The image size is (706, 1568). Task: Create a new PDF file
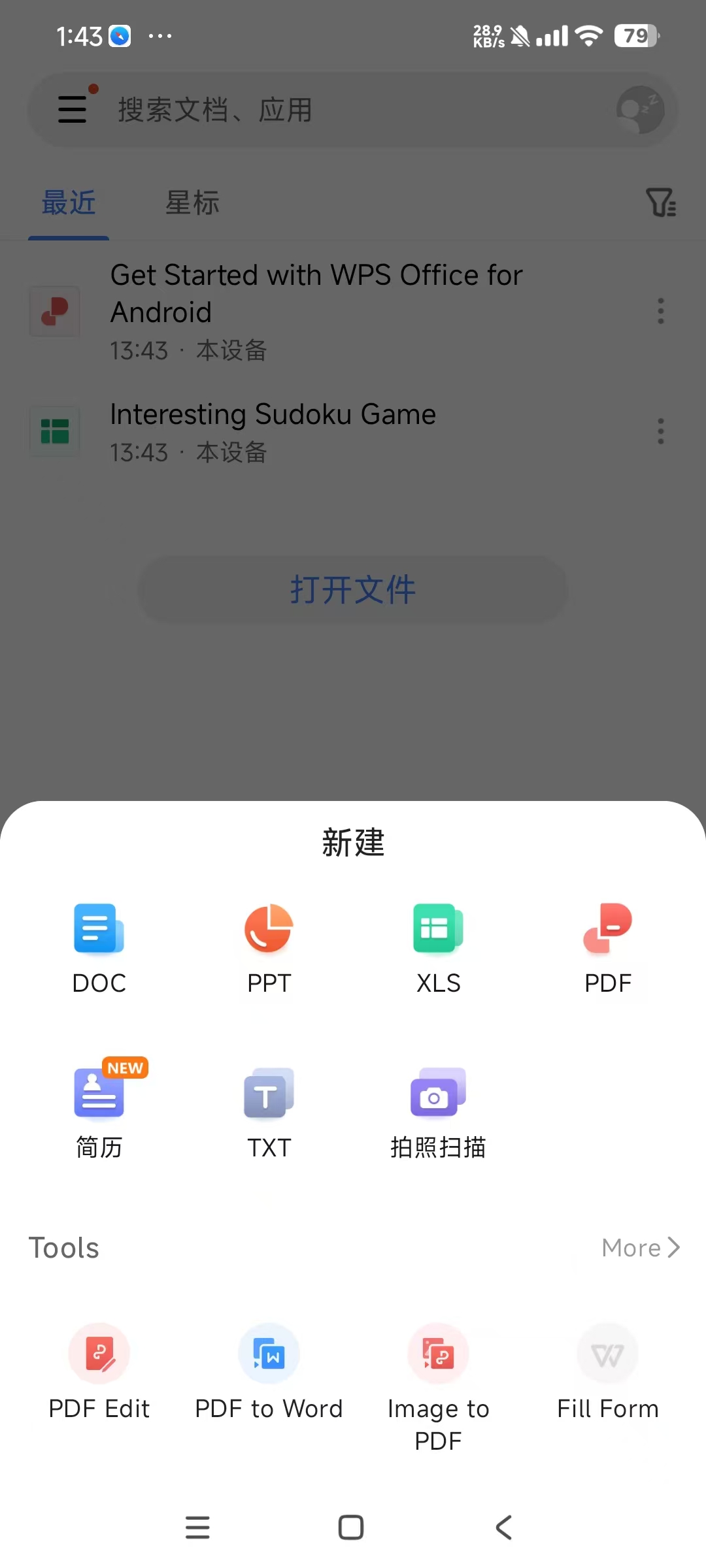point(607,947)
